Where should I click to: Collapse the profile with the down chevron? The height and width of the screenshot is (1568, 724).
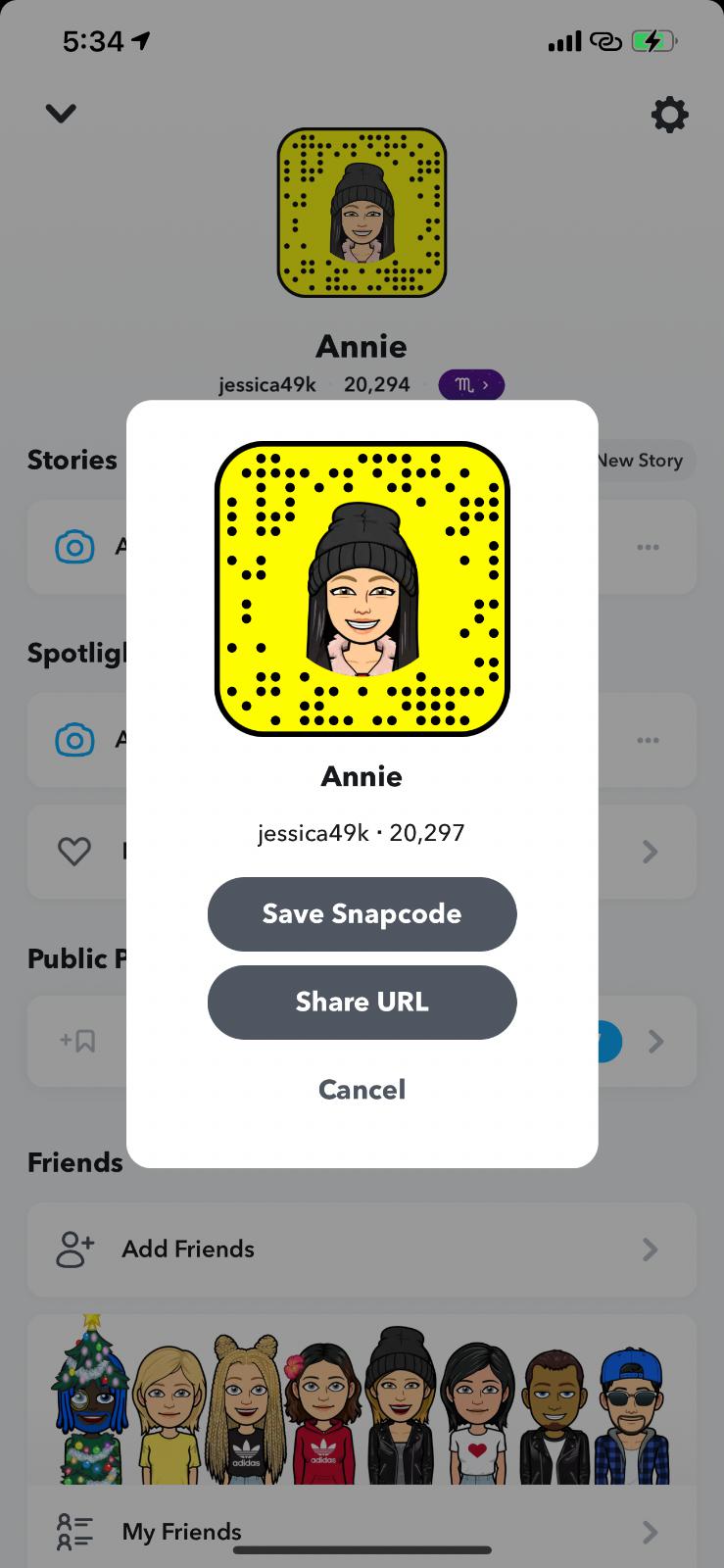(61, 114)
